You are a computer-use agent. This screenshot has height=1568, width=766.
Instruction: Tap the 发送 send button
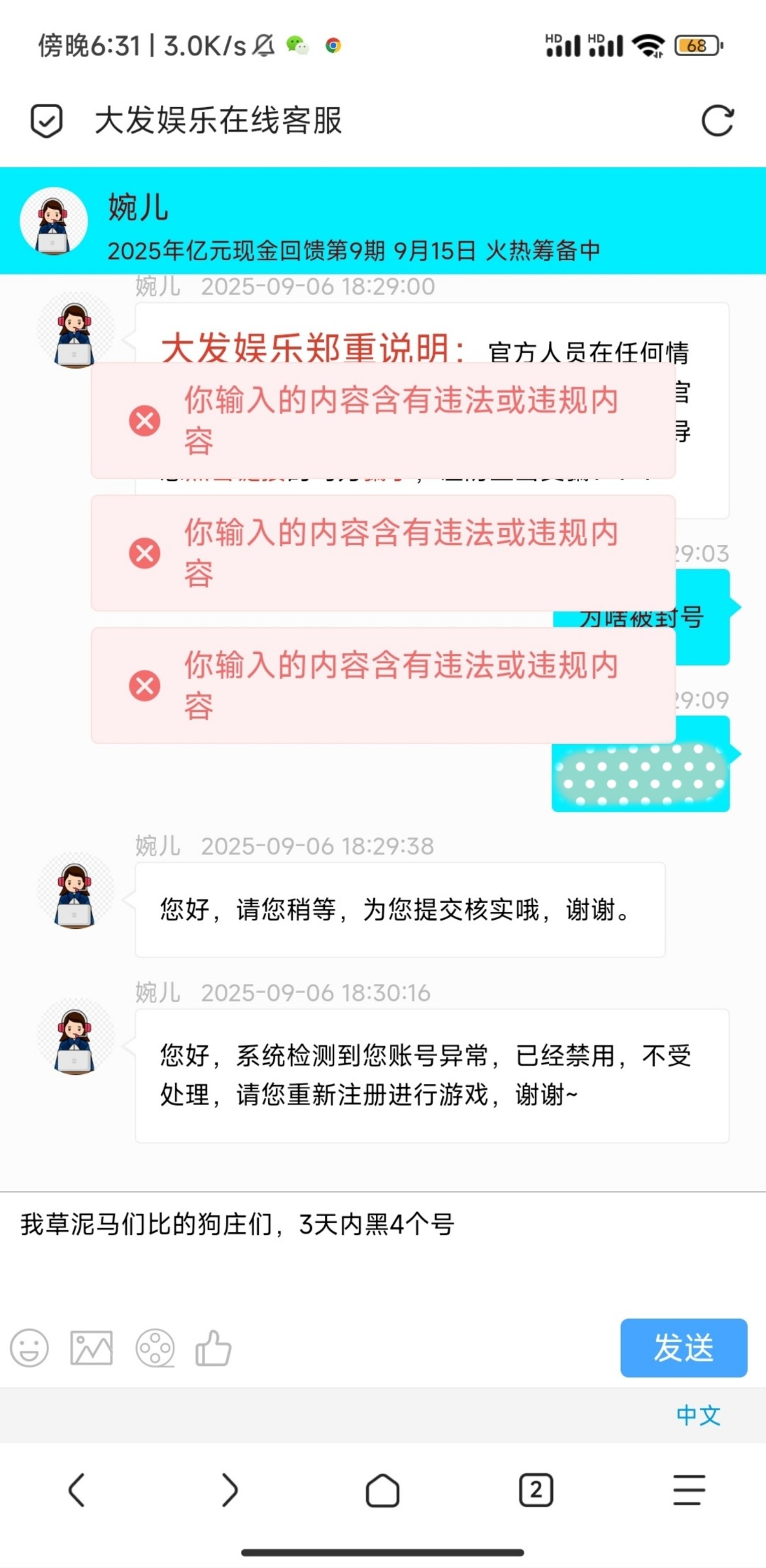tap(683, 1348)
